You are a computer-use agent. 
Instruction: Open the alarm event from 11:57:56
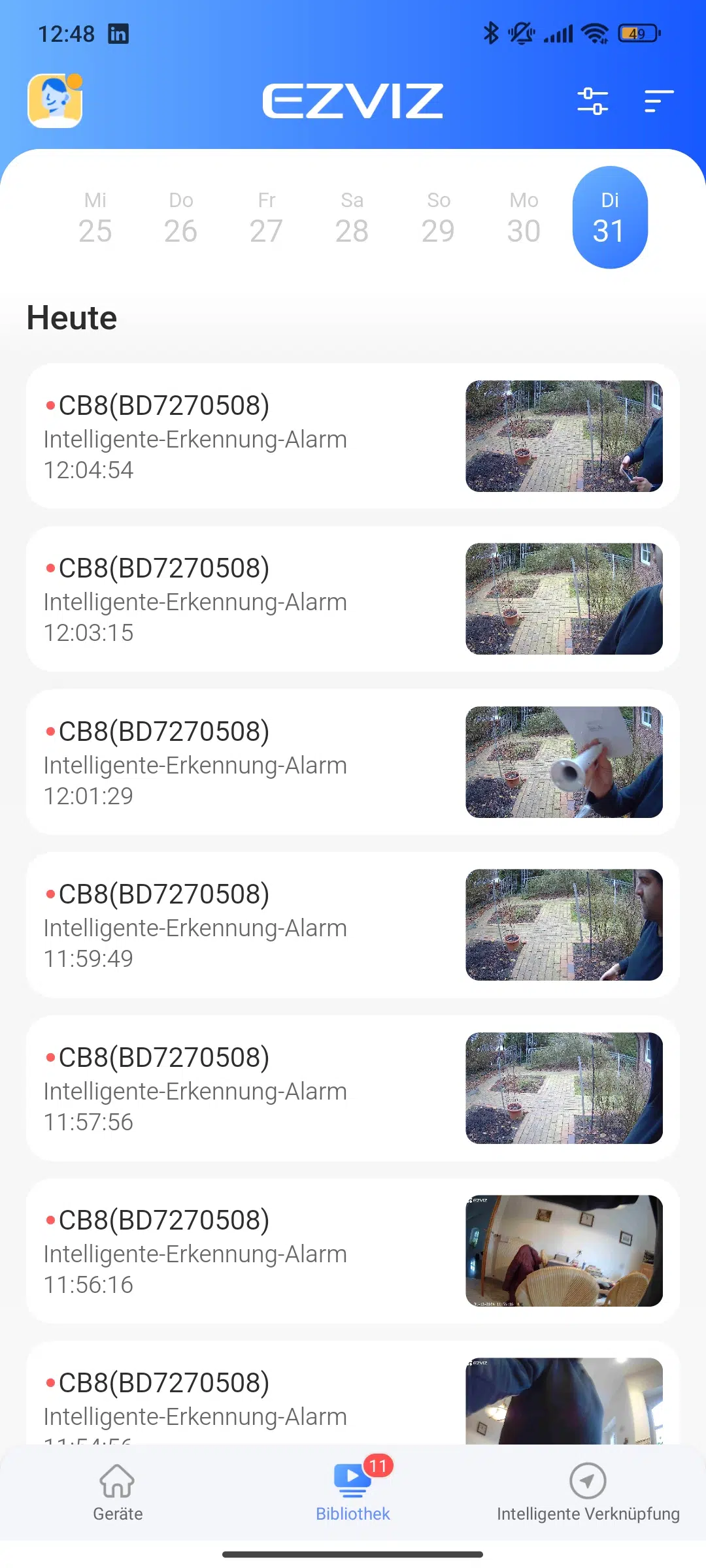353,1088
